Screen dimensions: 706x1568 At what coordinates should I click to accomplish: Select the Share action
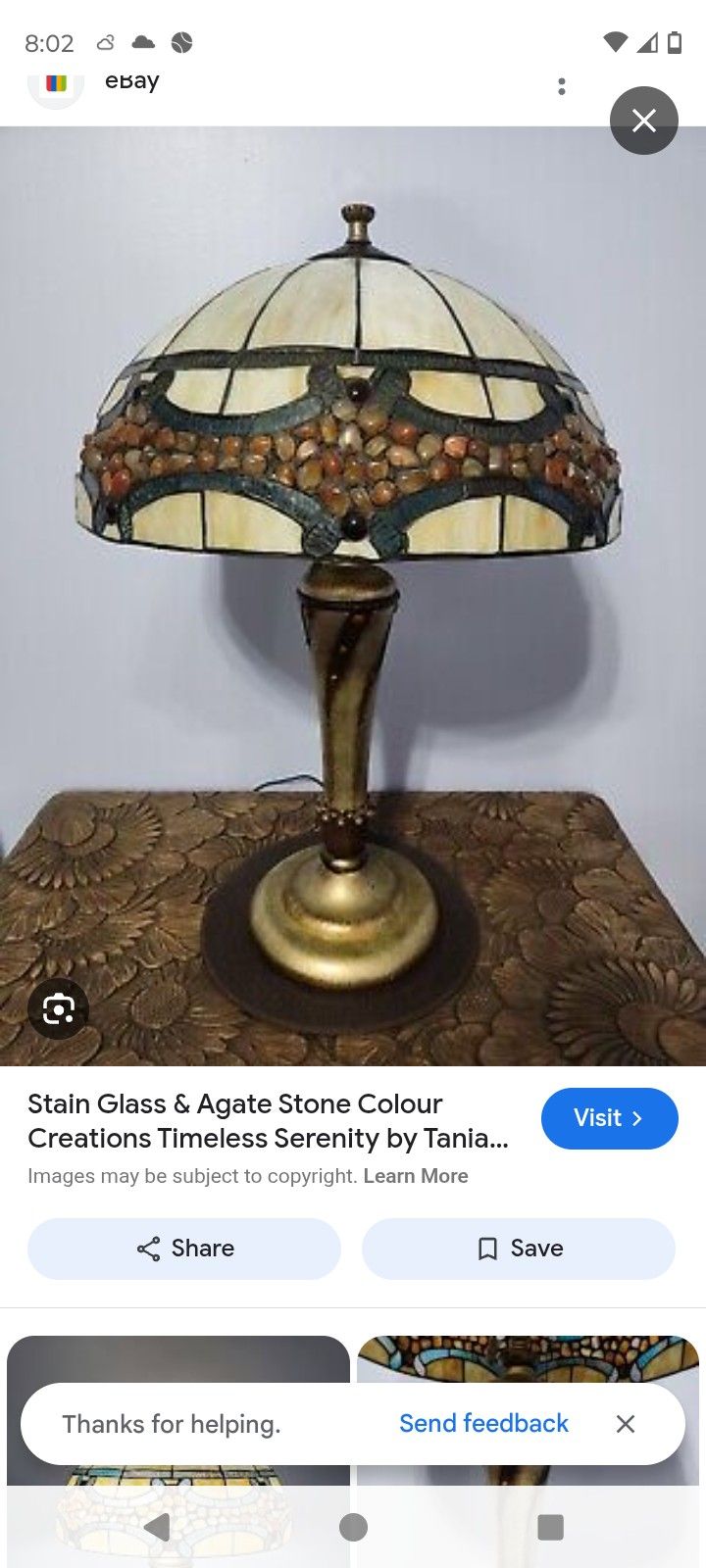coord(183,1249)
